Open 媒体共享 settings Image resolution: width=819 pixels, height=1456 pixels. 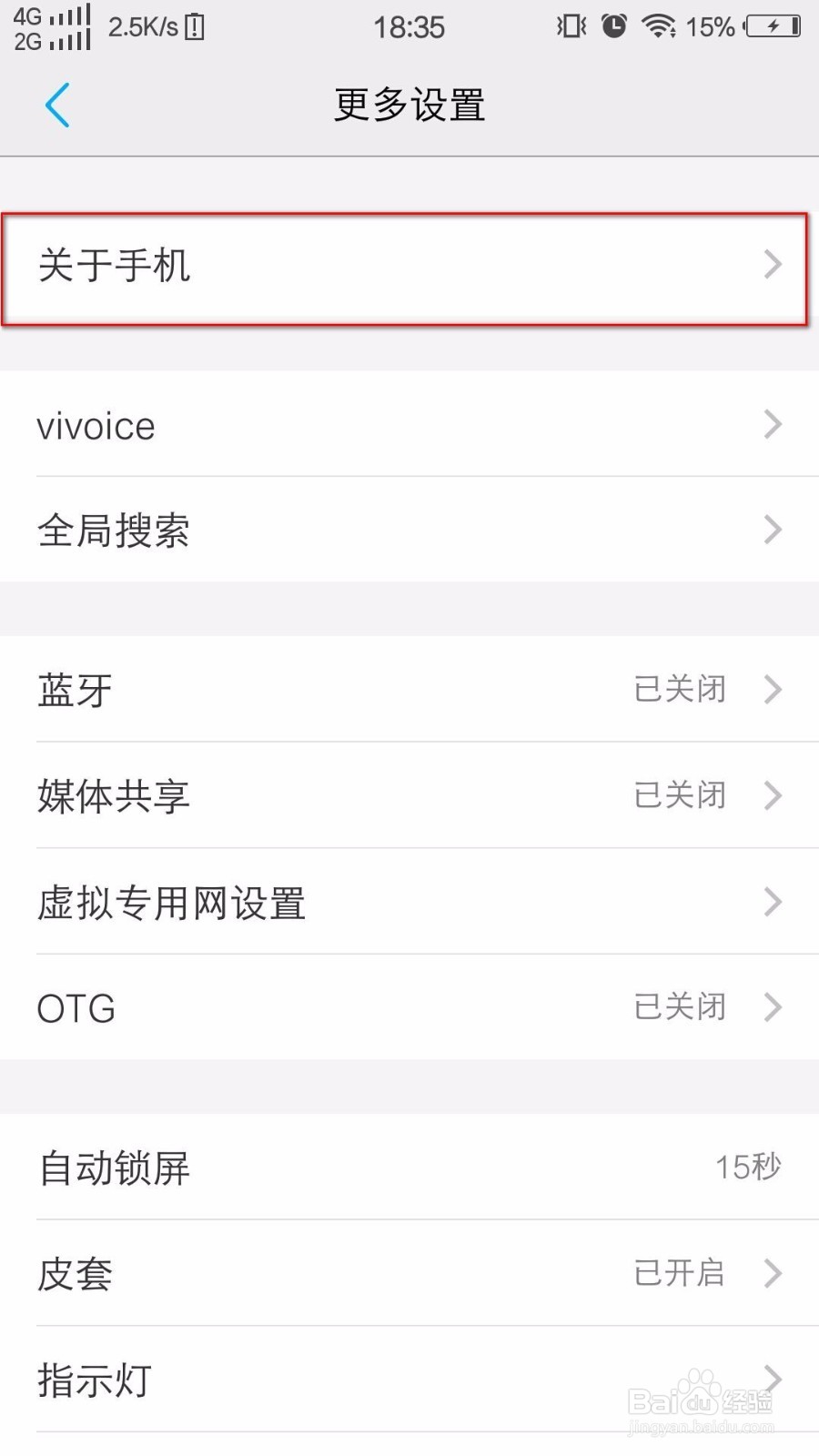click(x=409, y=795)
